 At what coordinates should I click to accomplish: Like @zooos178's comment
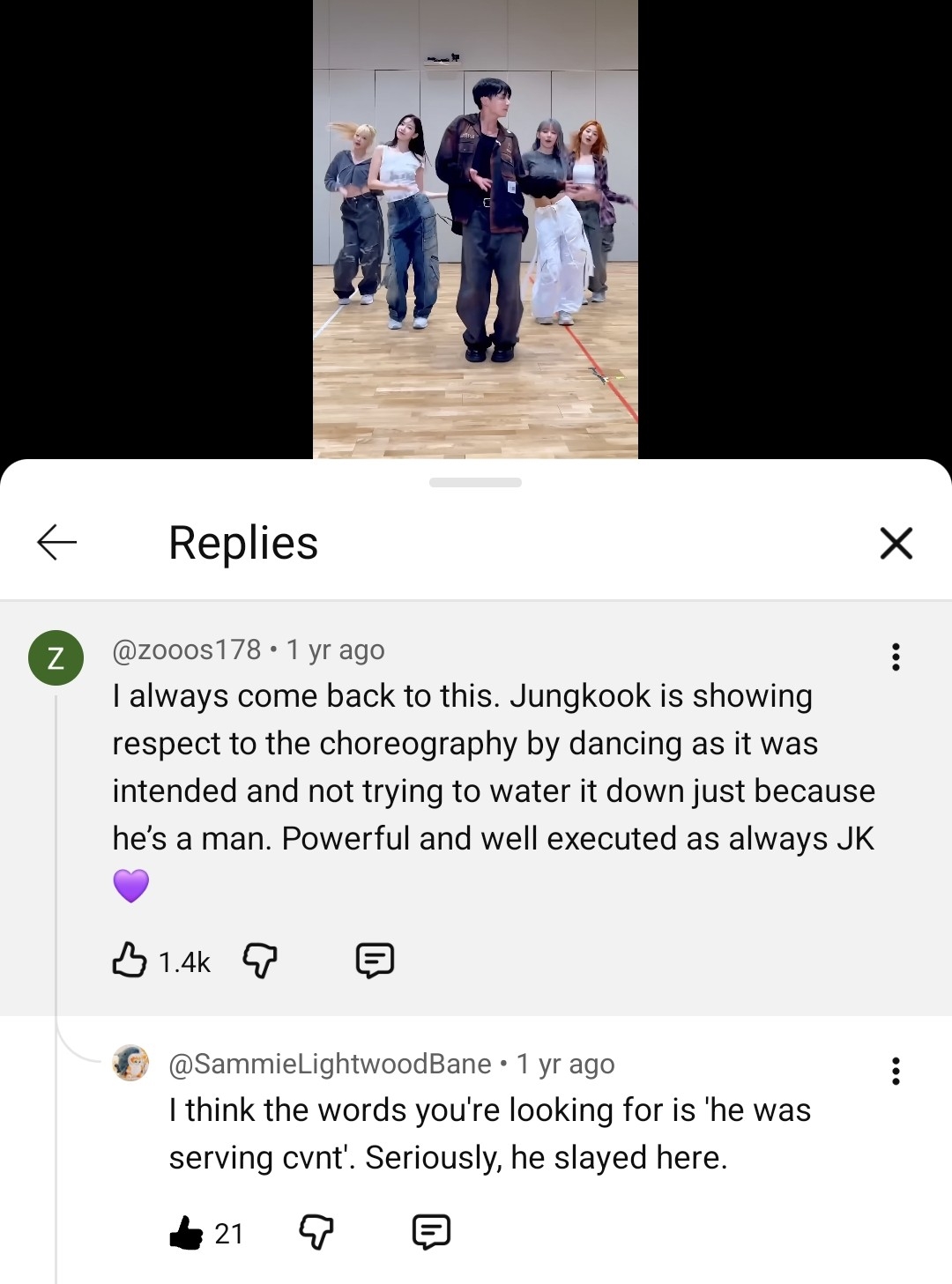(x=130, y=961)
